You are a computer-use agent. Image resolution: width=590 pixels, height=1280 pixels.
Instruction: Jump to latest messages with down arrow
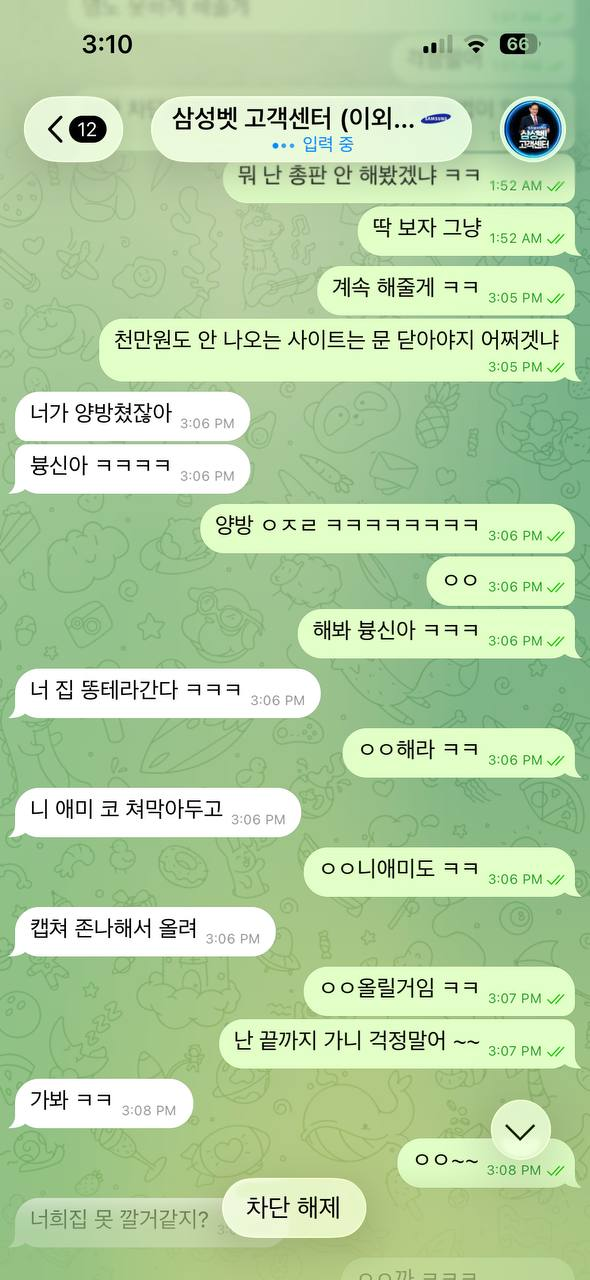[x=520, y=1131]
